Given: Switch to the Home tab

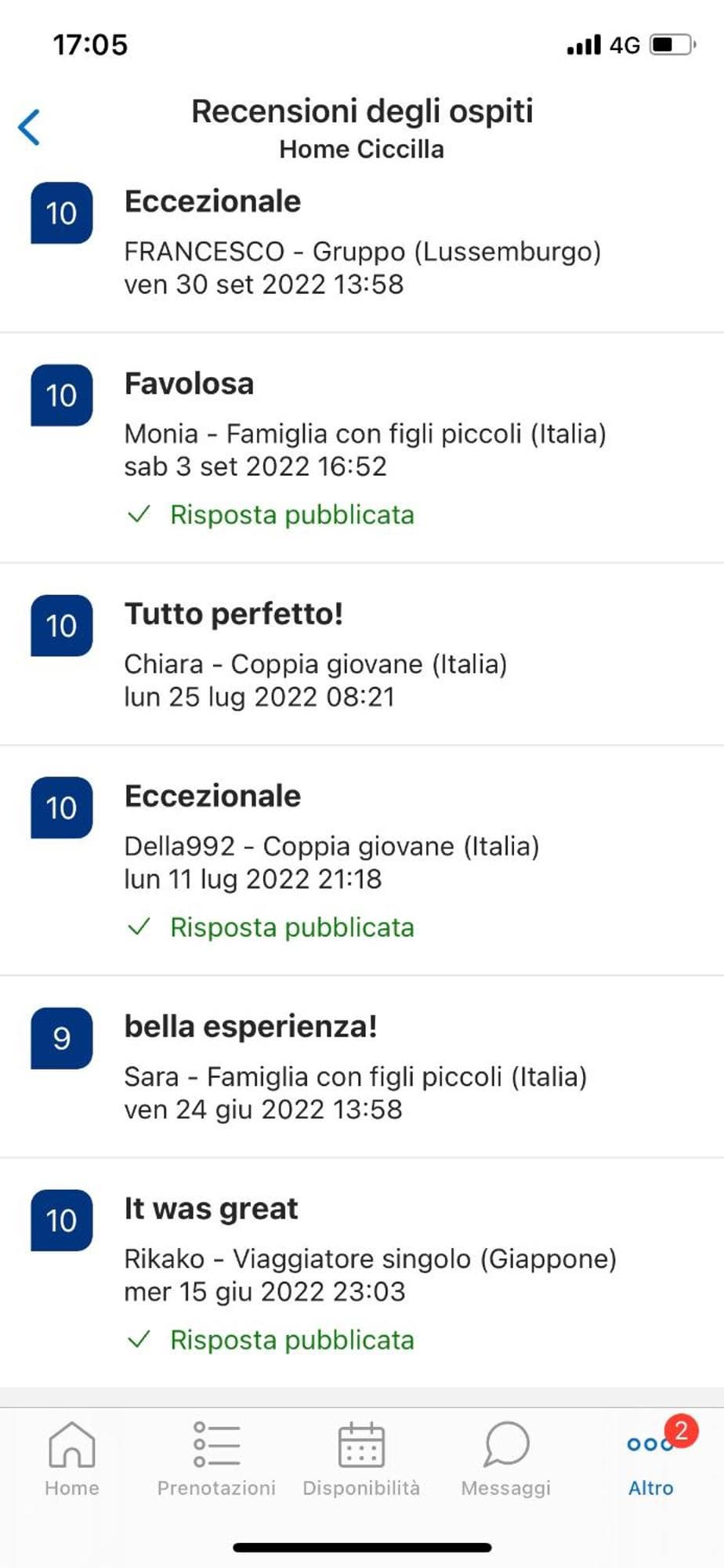Looking at the screenshot, I should tap(72, 1460).
